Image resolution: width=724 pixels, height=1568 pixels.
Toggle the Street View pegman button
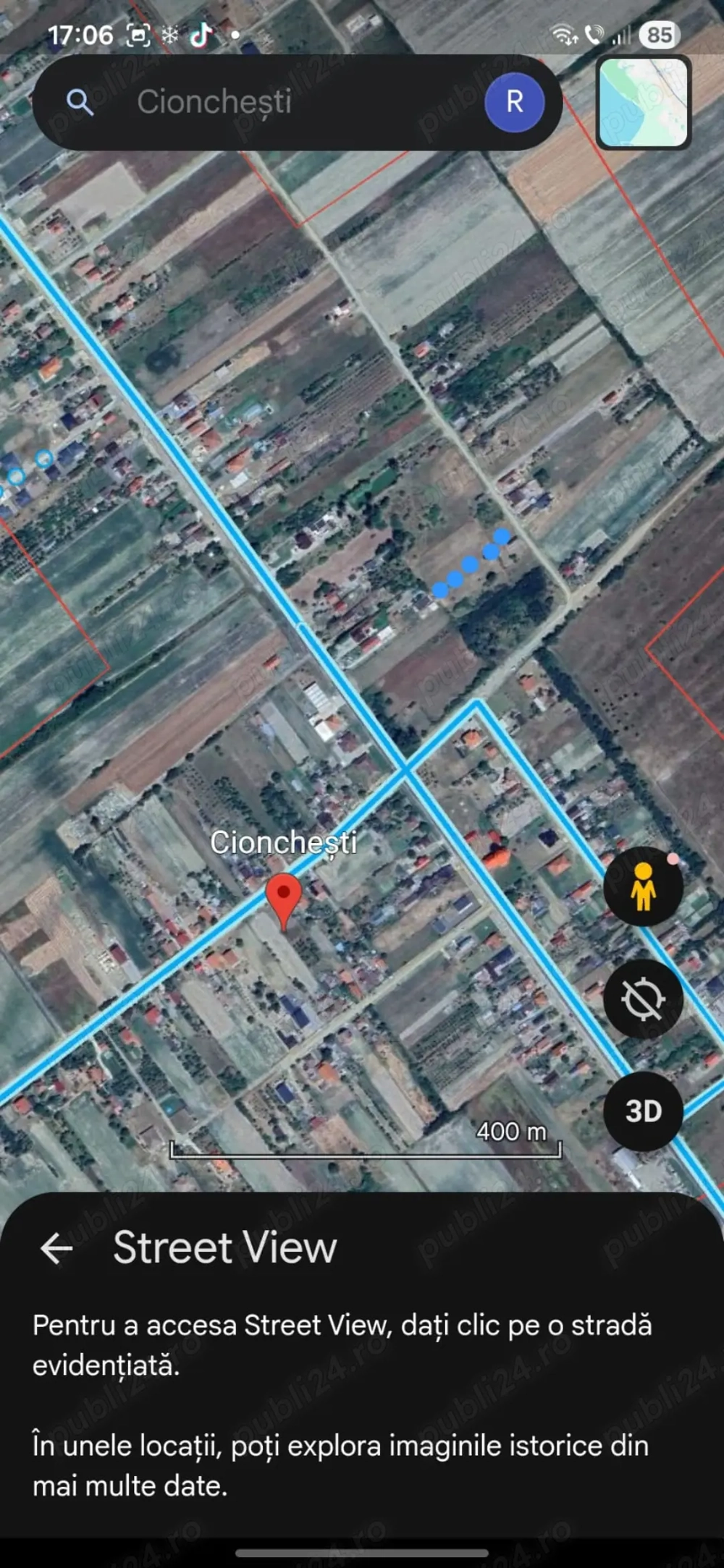643,886
